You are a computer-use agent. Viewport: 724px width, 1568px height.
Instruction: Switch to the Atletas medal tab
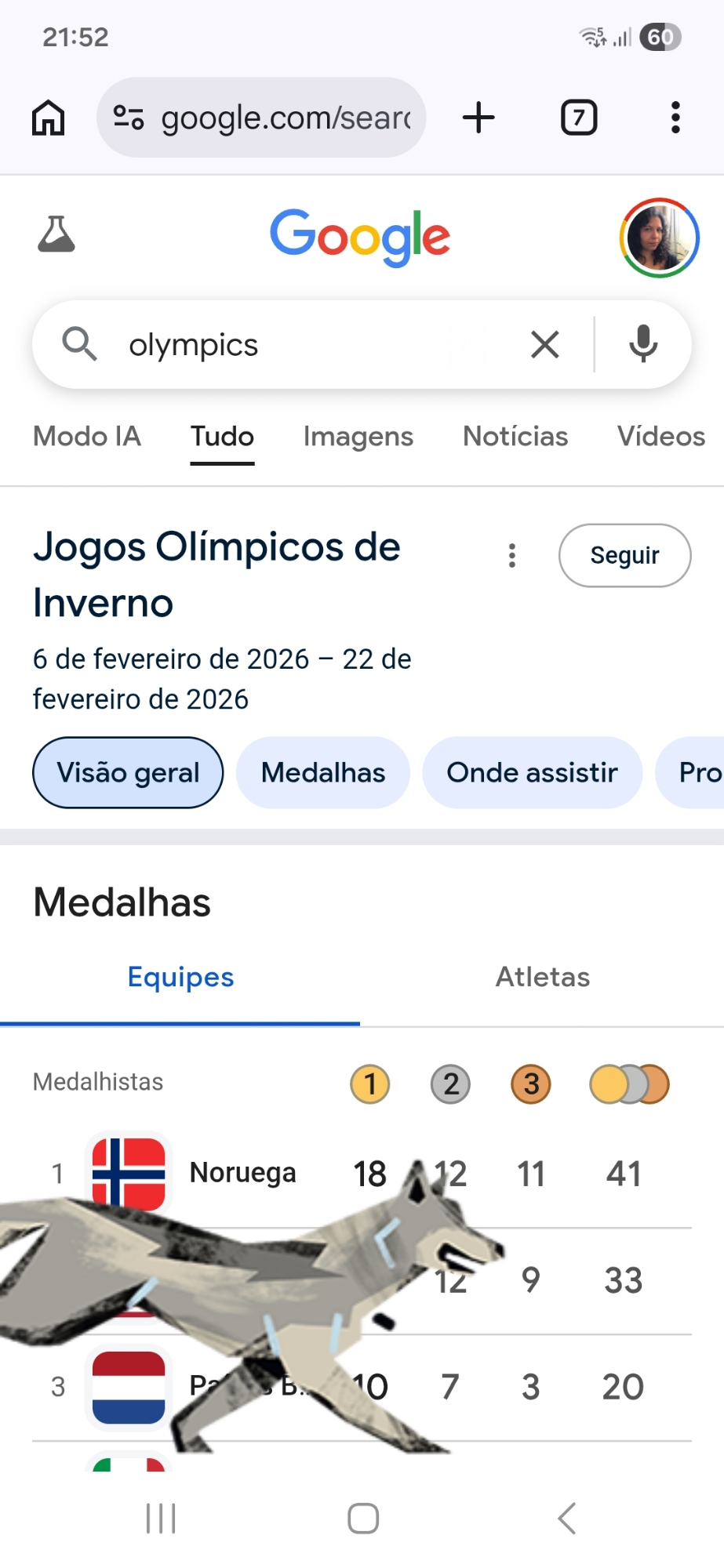click(543, 978)
